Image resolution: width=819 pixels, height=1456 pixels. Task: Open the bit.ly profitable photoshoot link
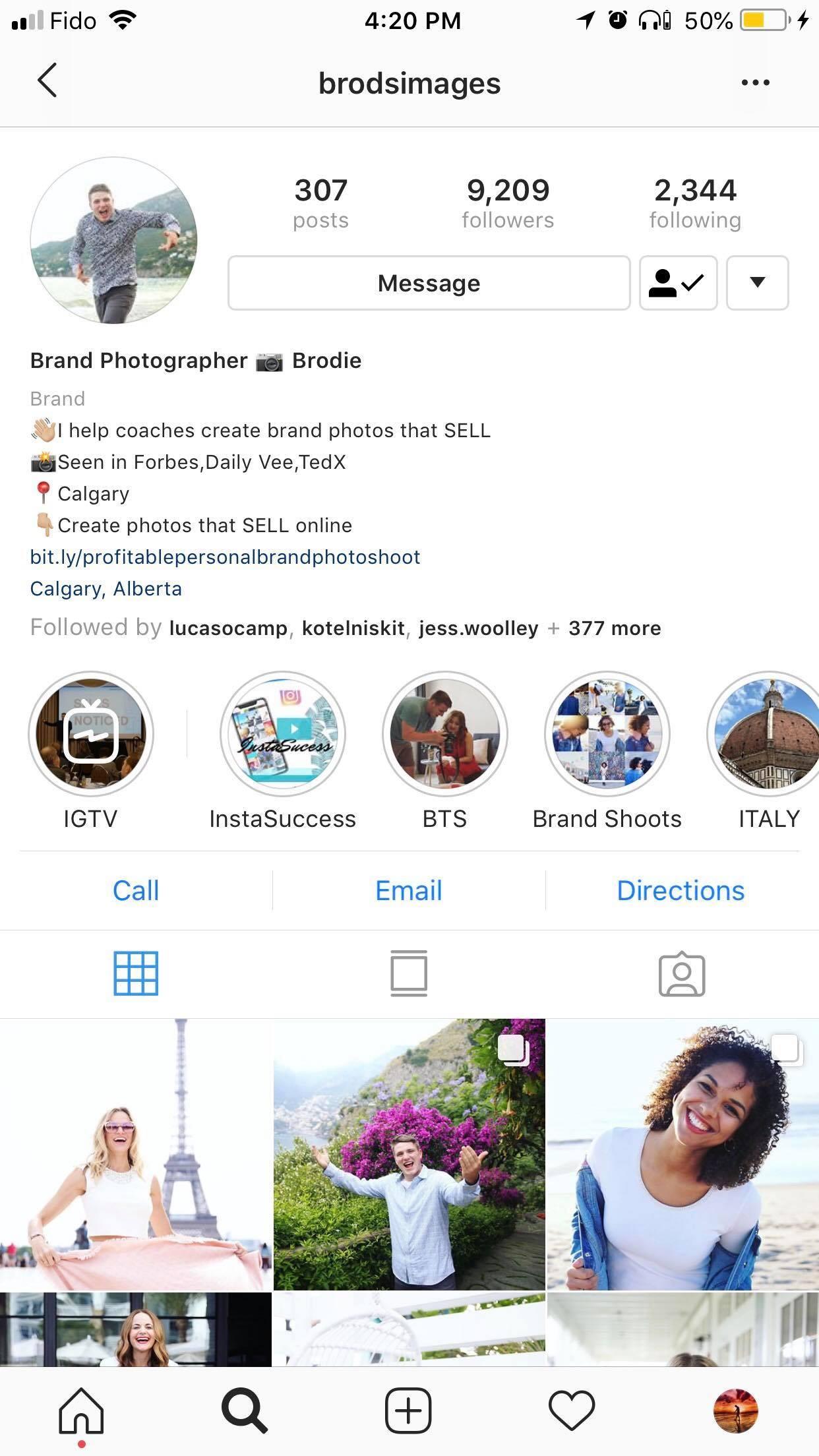pos(225,557)
